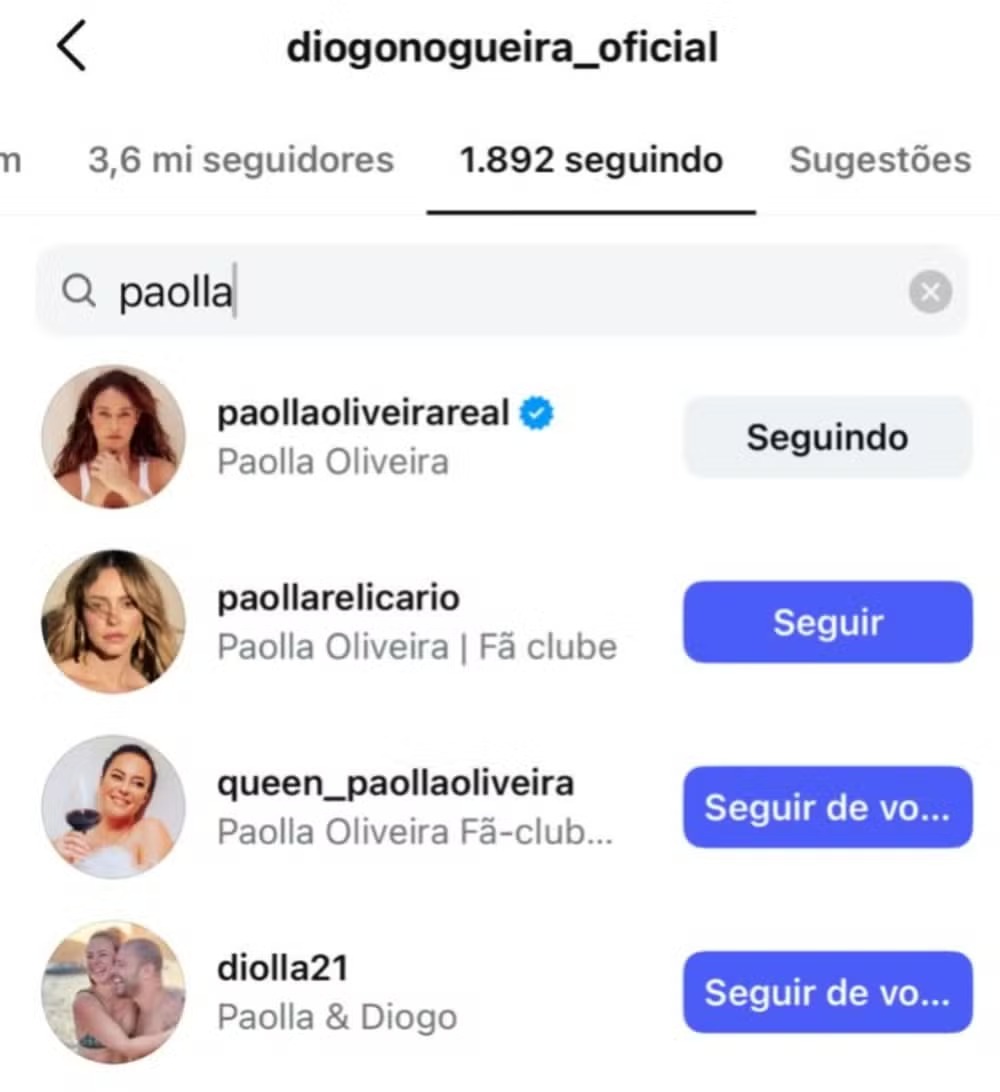View queen_paollaoliveira profile
The height and width of the screenshot is (1092, 1000).
click(x=395, y=783)
